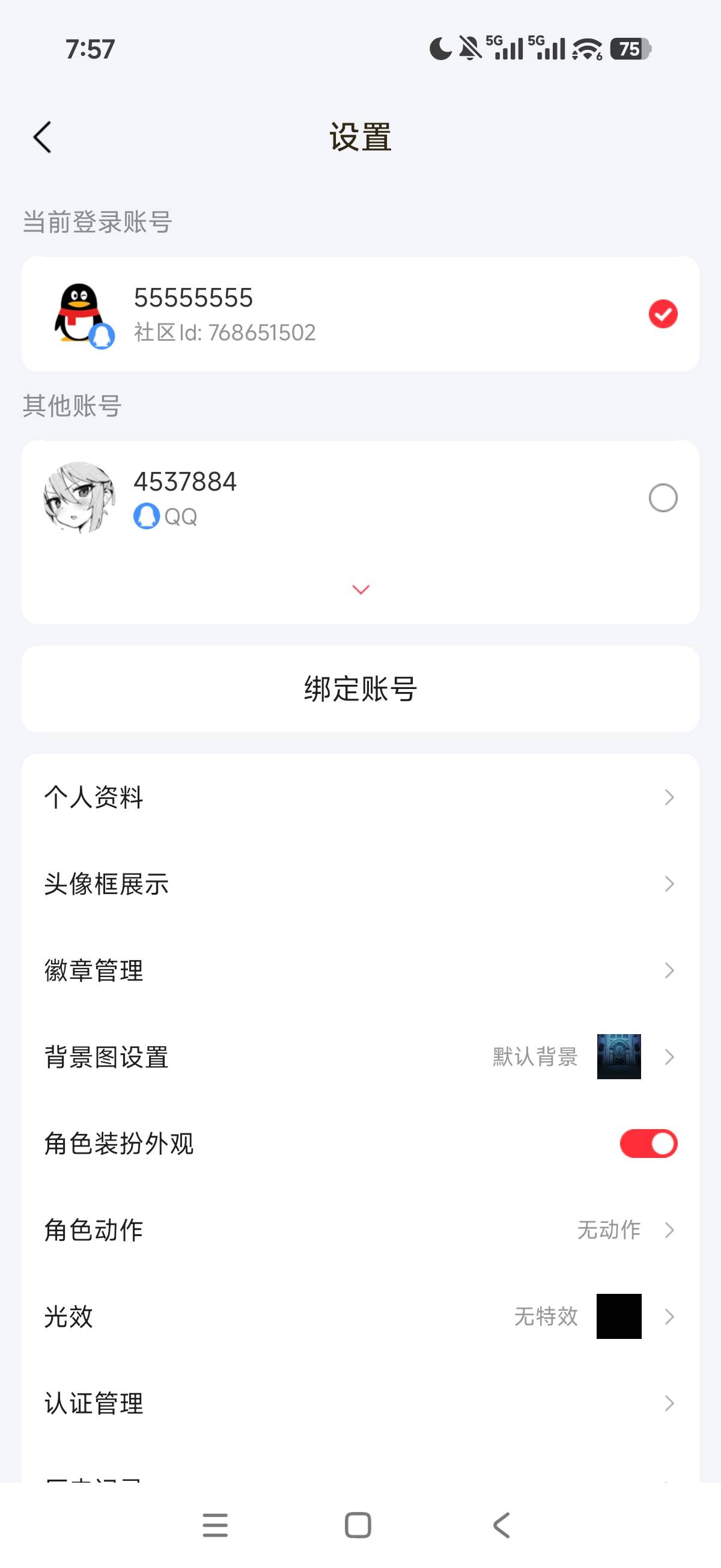Click the red checkmark on account 55555555
Viewport: 721px width, 1568px height.
coord(663,313)
